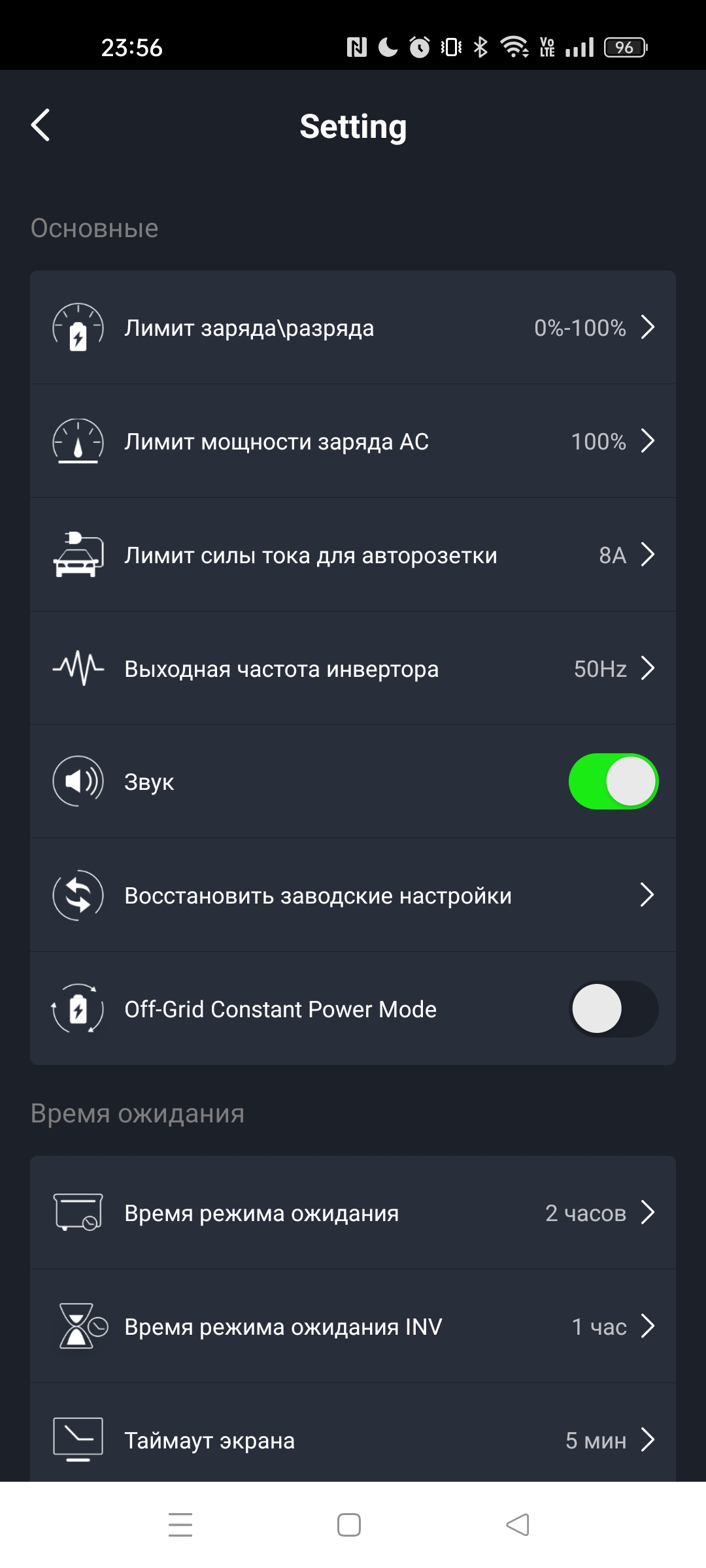The image size is (706, 1568).
Task: Open recent apps from the navigation bar
Action: tap(180, 1525)
